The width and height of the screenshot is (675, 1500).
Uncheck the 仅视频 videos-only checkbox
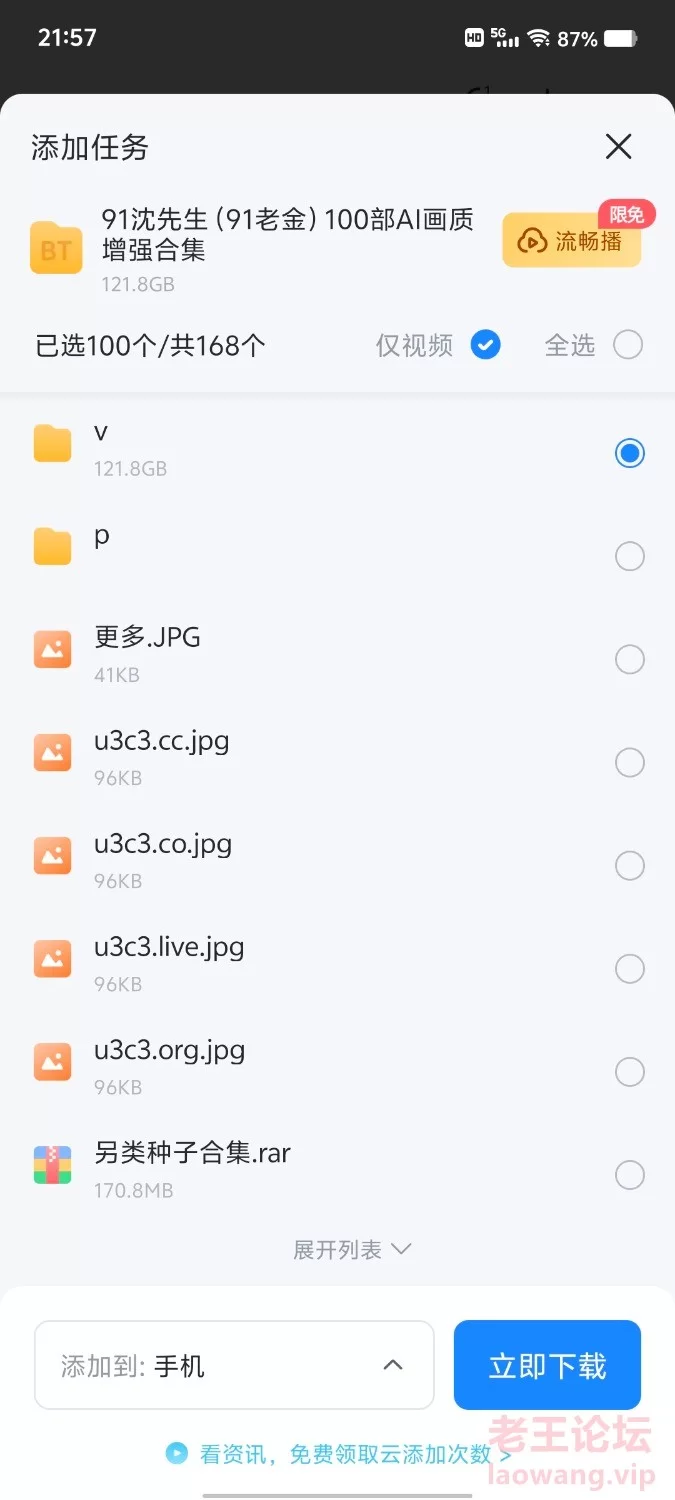point(486,345)
